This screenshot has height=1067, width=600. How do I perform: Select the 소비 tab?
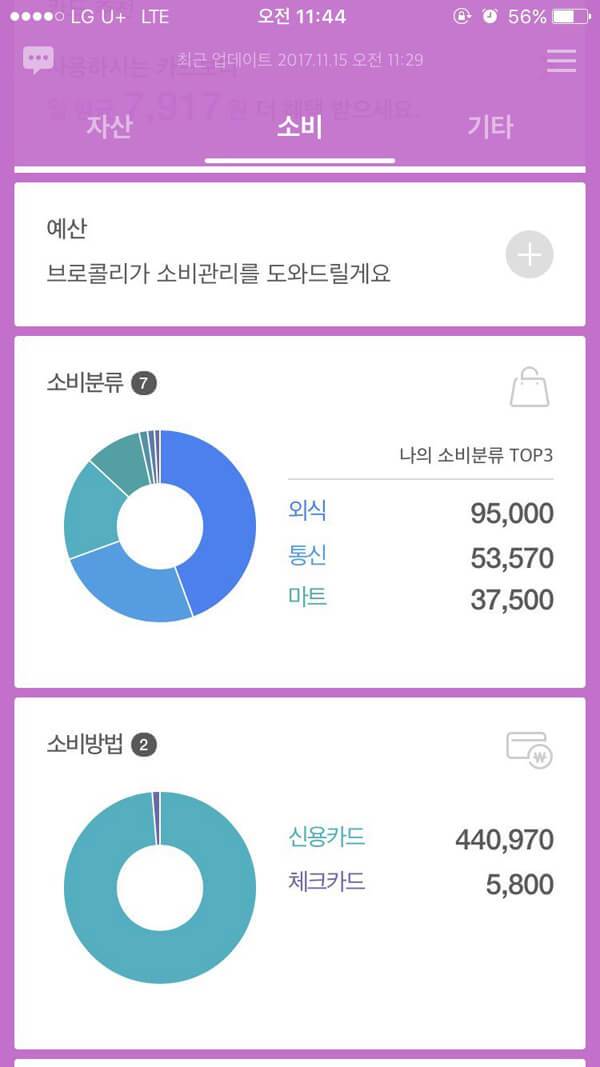pos(299,127)
